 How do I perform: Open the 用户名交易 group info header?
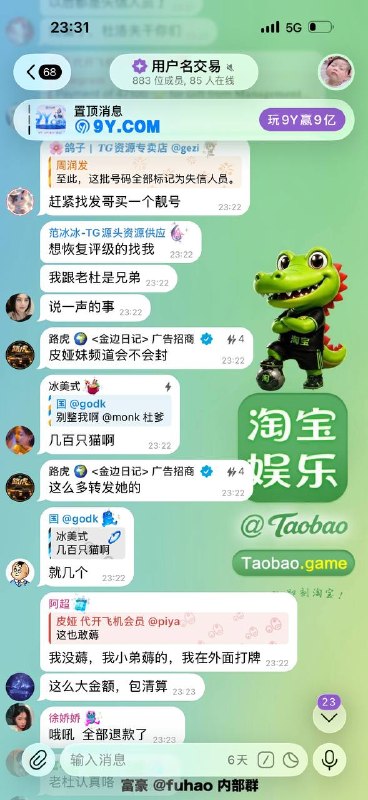(183, 72)
